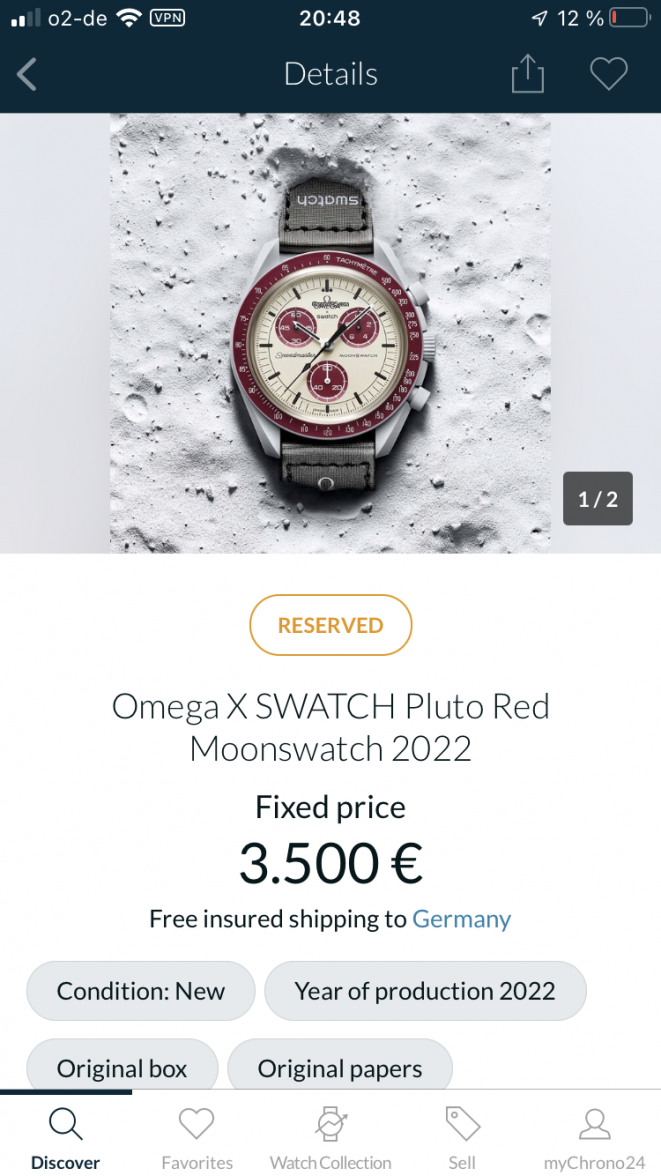Open the Favorites tab
The image size is (661, 1176).
tap(197, 1137)
